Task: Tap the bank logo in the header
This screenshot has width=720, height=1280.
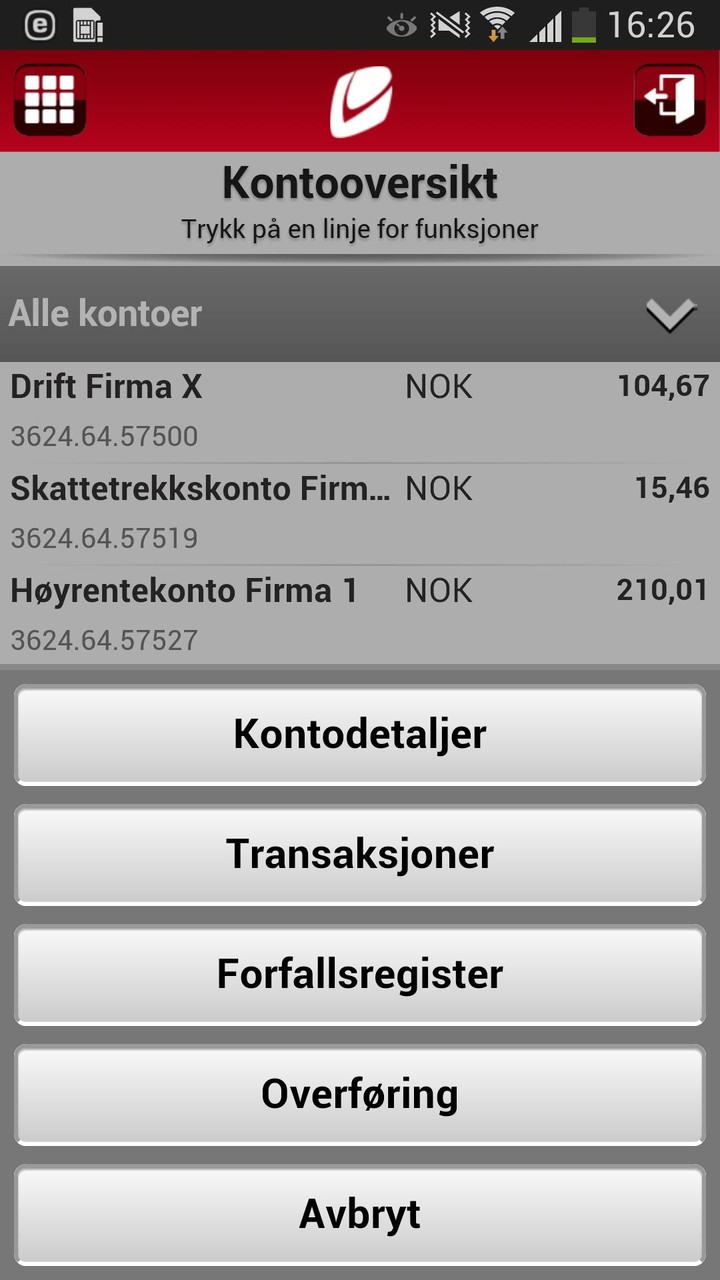Action: click(x=360, y=100)
